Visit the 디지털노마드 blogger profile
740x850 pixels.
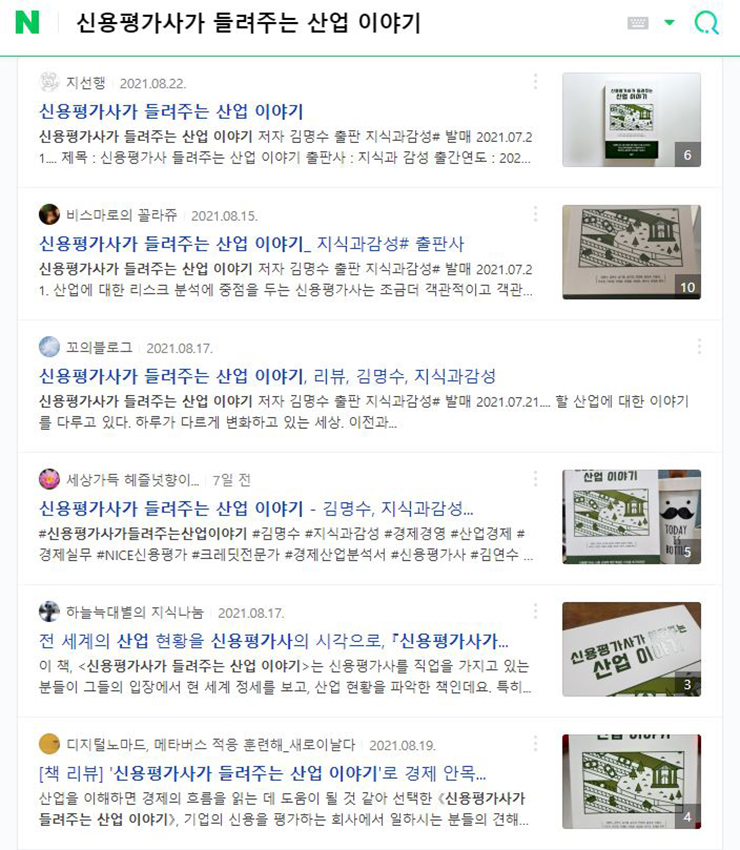(x=210, y=745)
